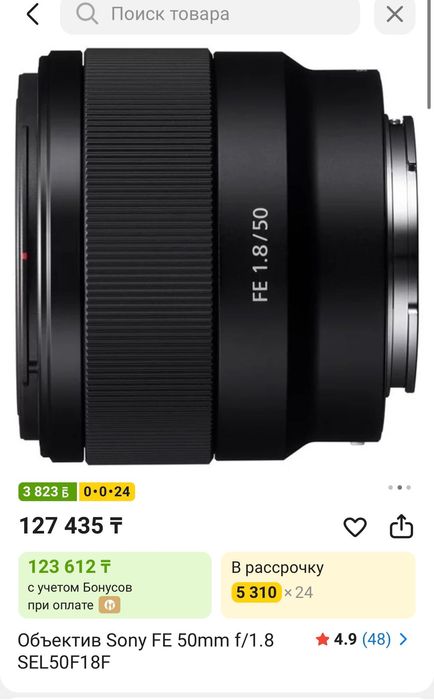
Task: Choose В рассрочку 5 310 x24 plan
Action: [318, 585]
